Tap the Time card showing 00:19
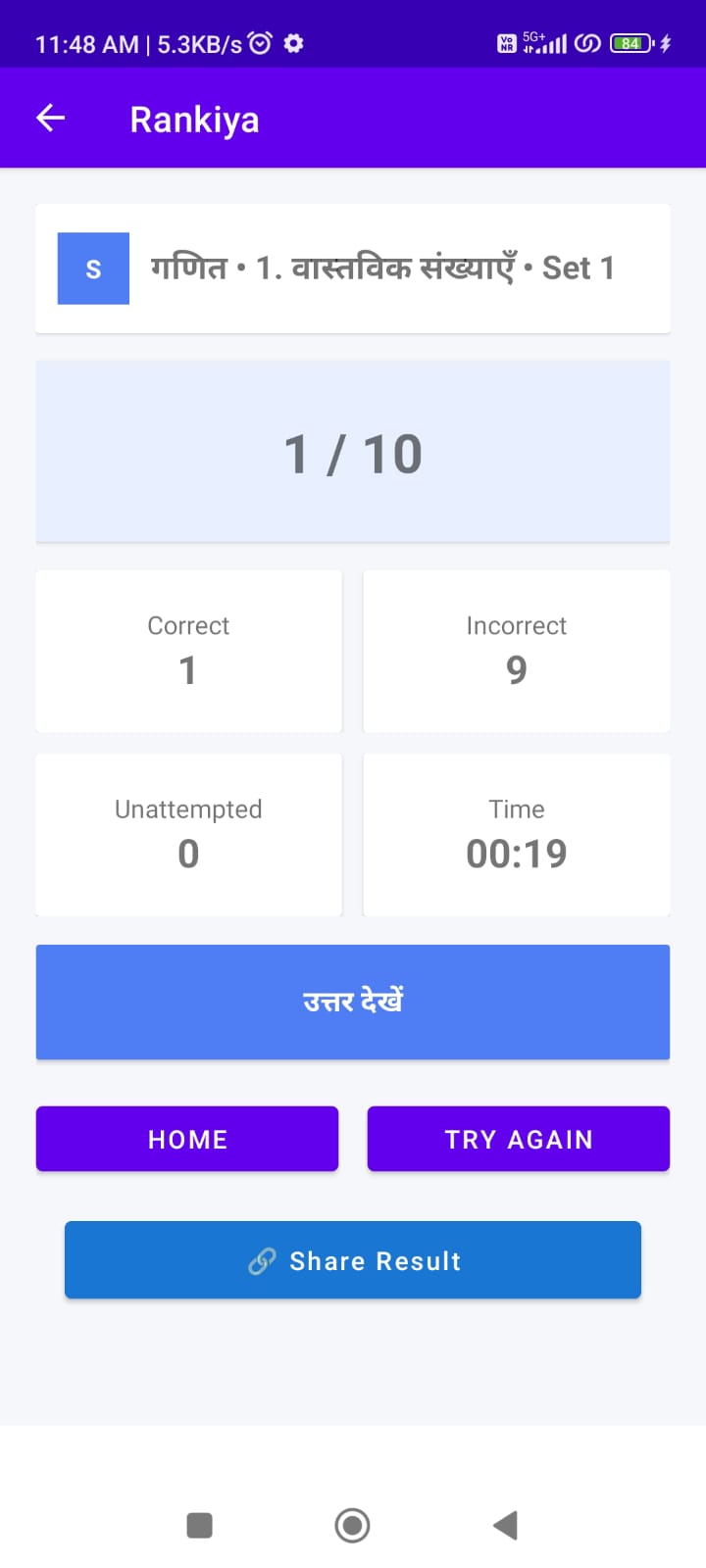Image resolution: width=706 pixels, height=1568 pixels. [x=517, y=834]
